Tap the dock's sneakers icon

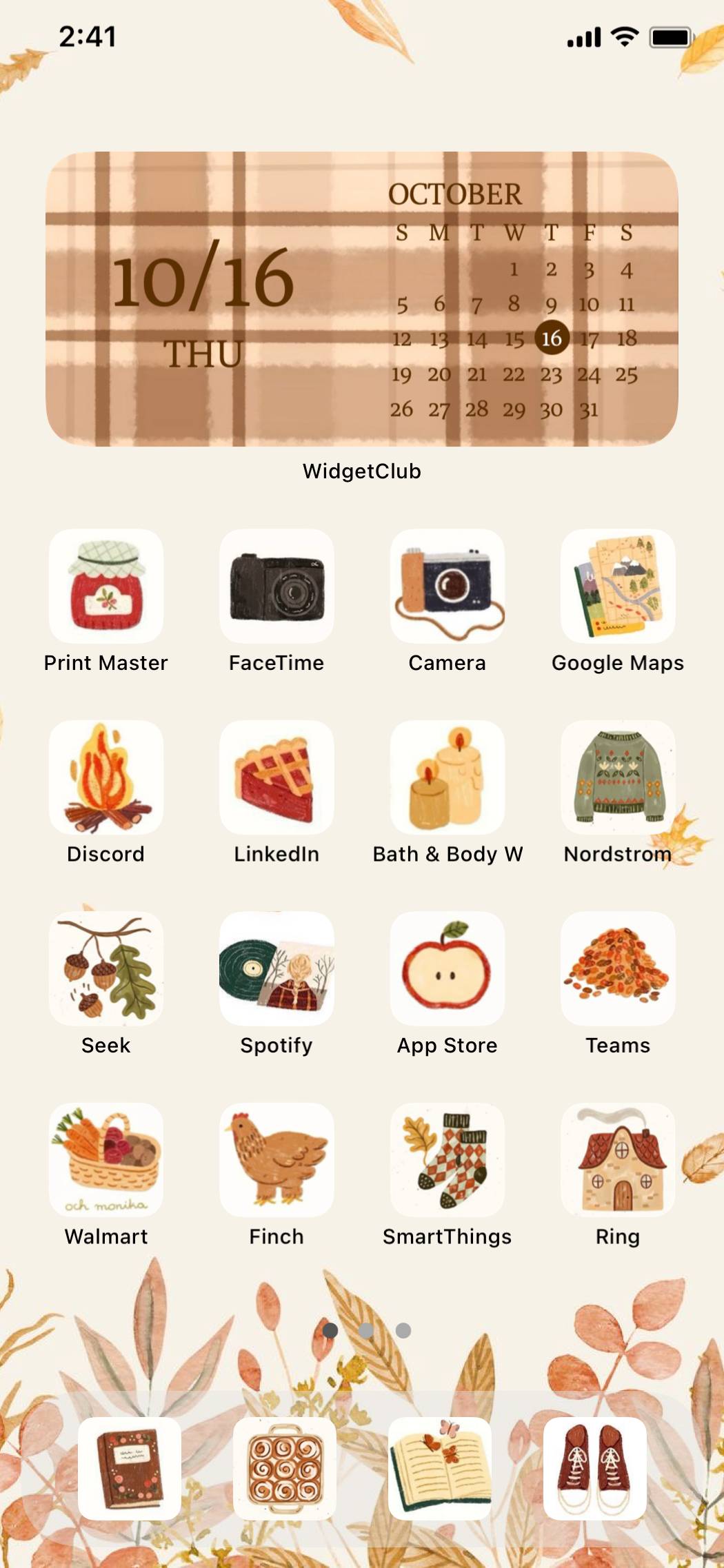[x=595, y=1469]
